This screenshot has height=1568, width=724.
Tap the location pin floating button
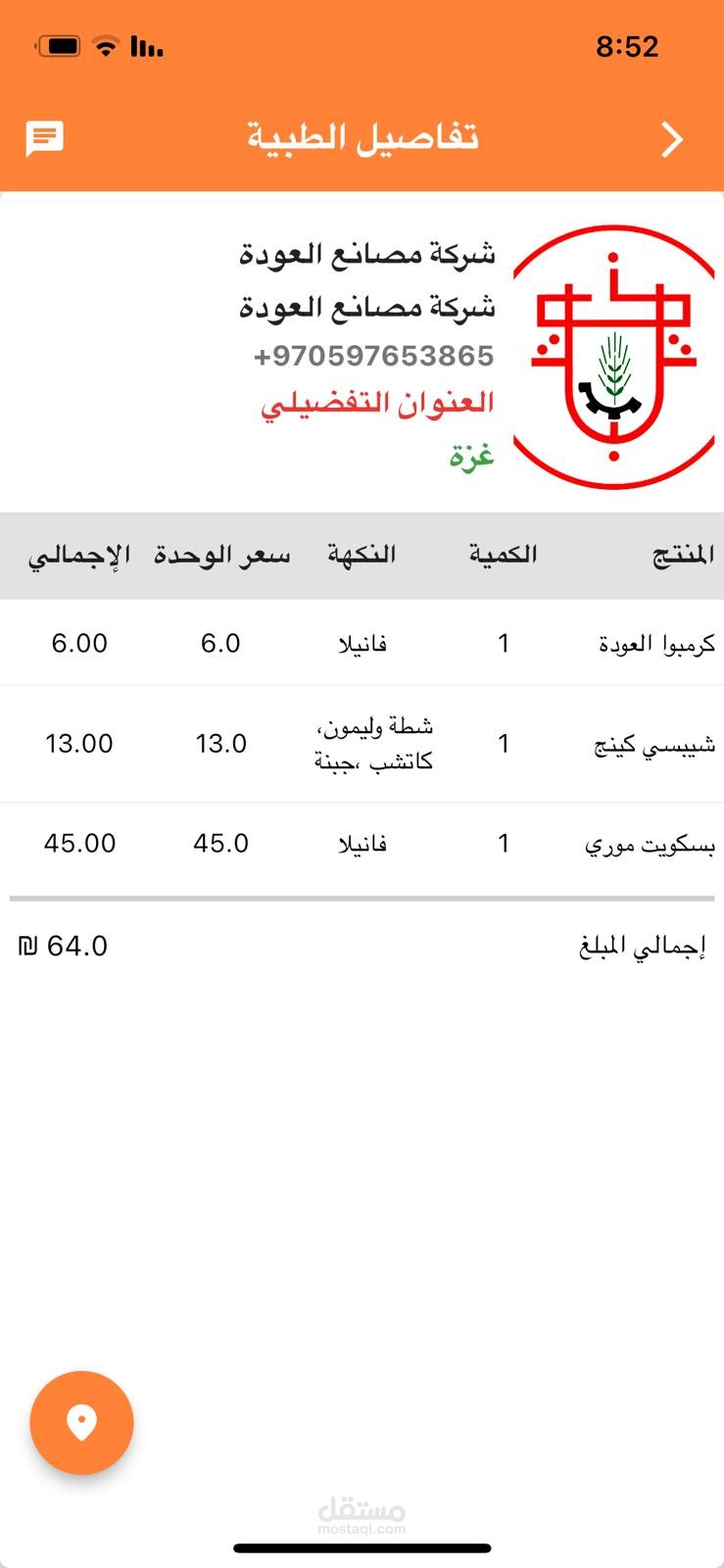(81, 1422)
